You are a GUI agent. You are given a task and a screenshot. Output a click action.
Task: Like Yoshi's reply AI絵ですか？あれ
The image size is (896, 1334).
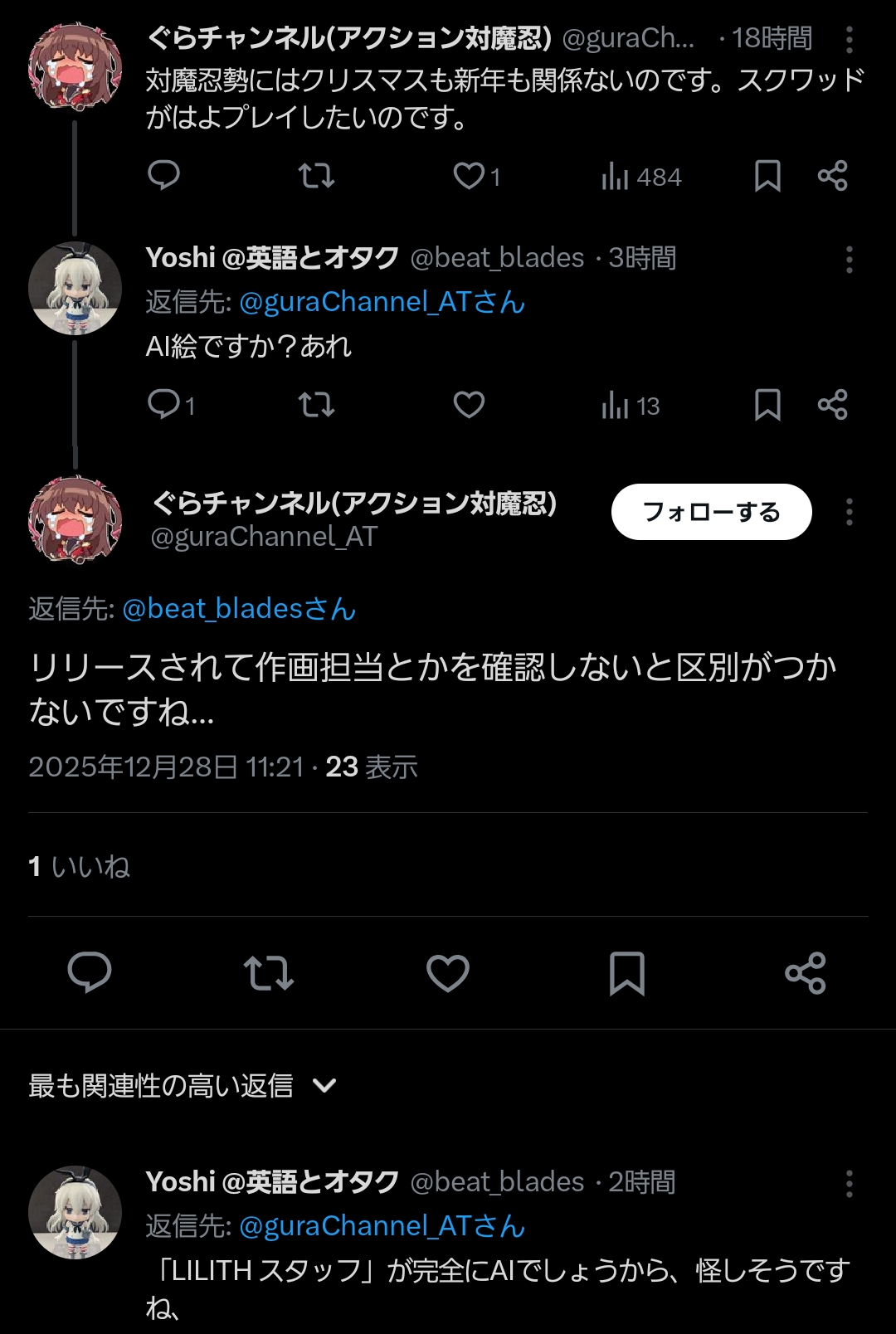click(x=469, y=405)
